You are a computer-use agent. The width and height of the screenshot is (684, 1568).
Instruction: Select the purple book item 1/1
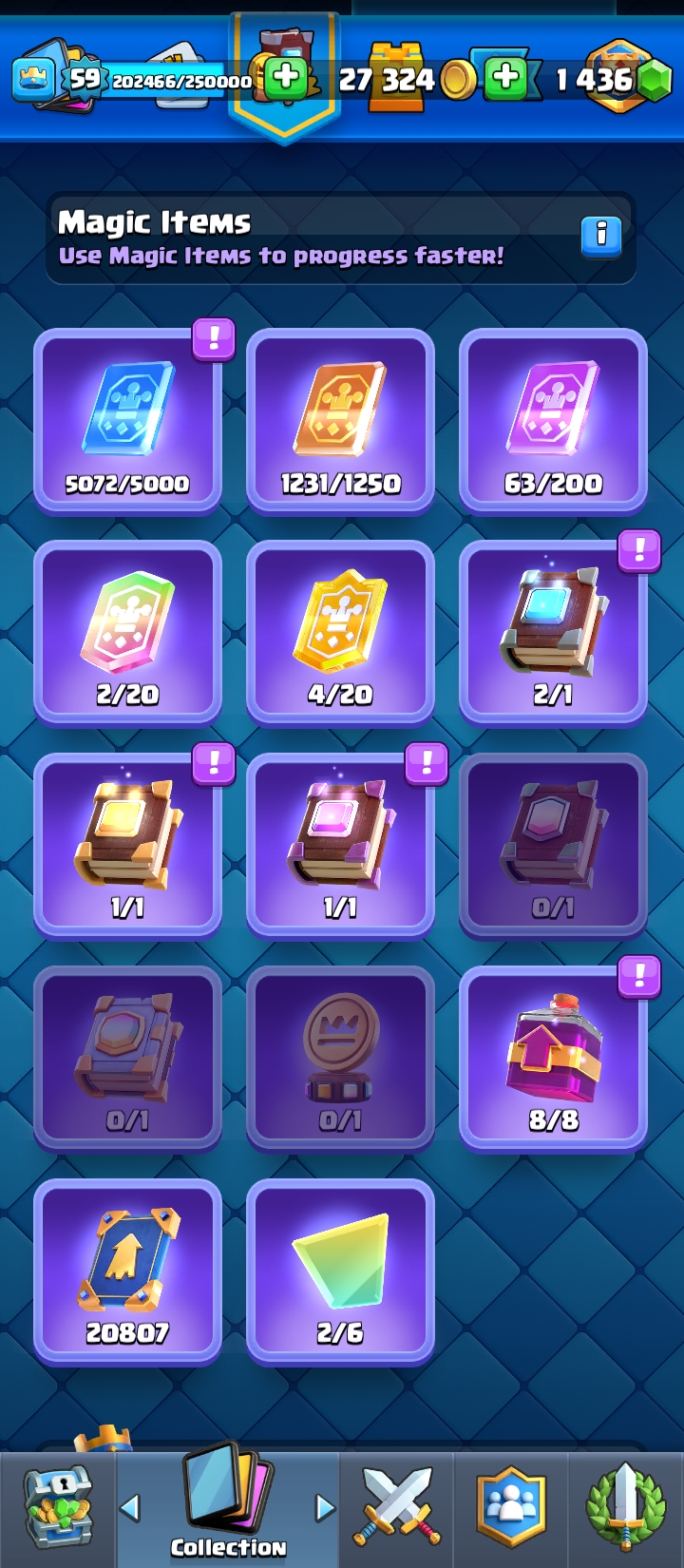[x=340, y=845]
